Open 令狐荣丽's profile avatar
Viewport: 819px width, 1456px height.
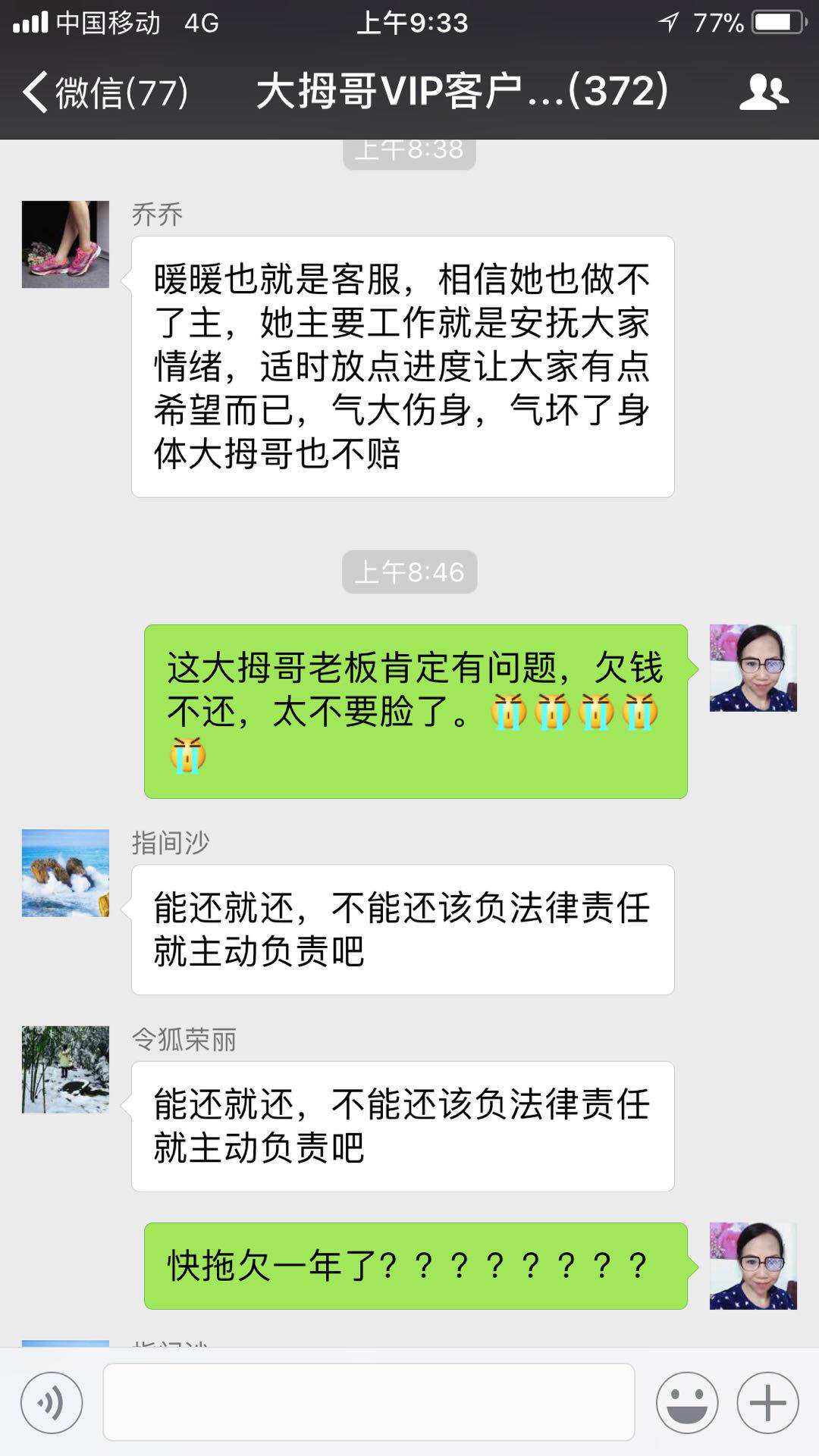pos(65,1069)
